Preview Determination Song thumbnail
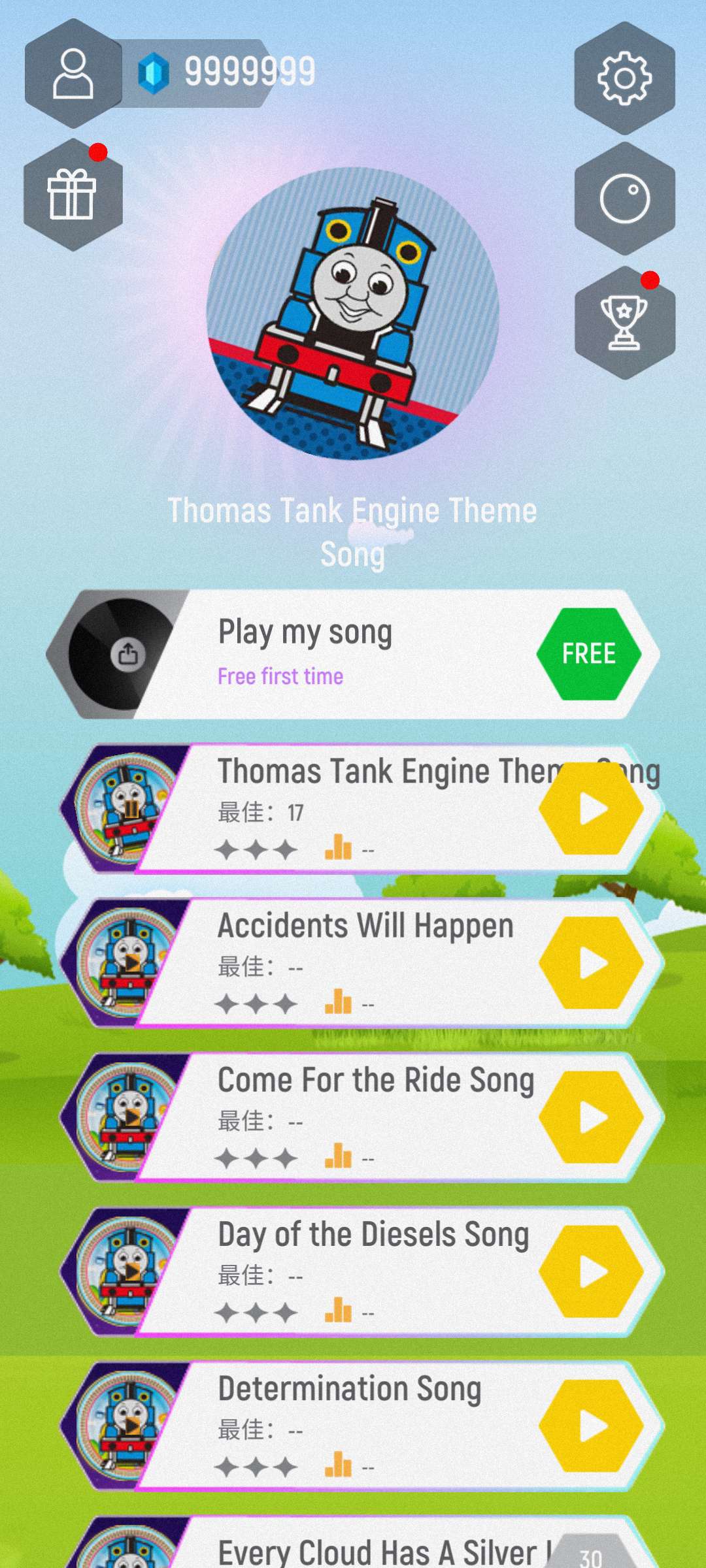Viewport: 706px width, 1568px height. click(131, 1426)
